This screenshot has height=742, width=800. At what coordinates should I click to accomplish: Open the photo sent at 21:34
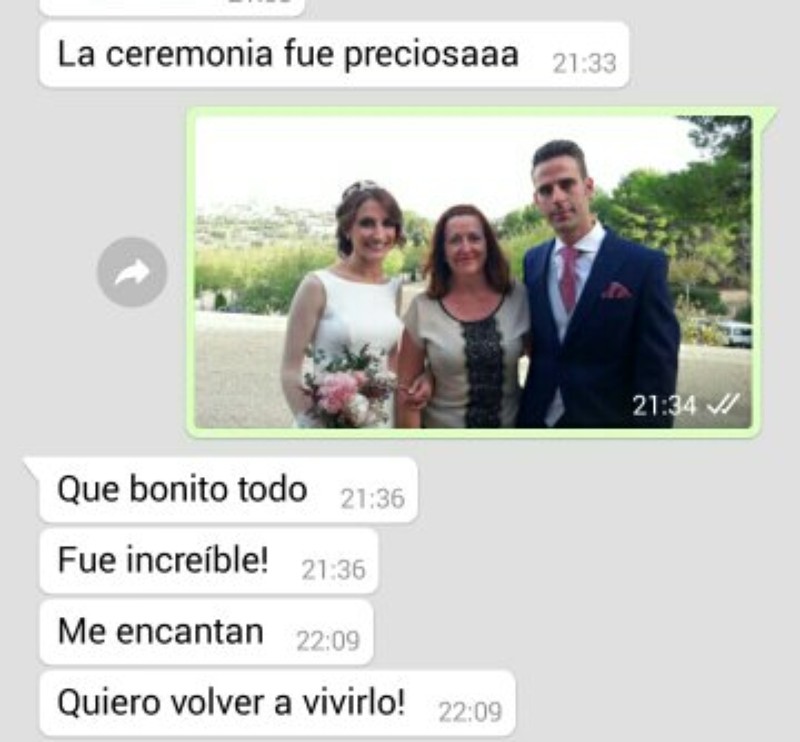(x=472, y=272)
